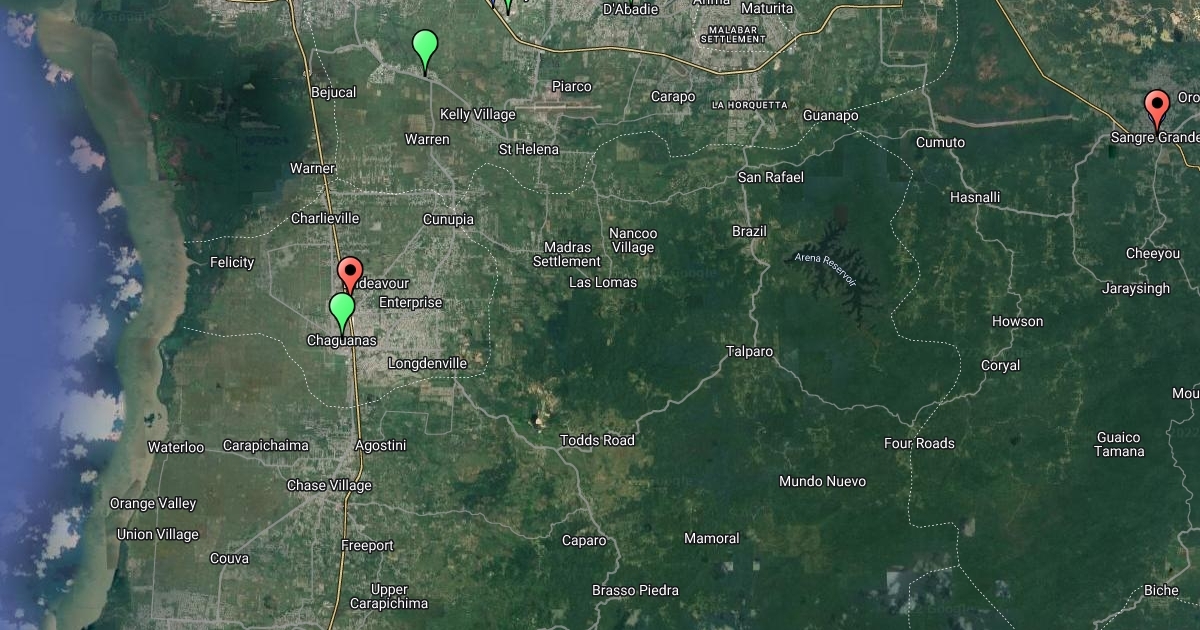1200x630 pixels.
Task: Select the green marker above Kelly Village
Action: click(425, 47)
